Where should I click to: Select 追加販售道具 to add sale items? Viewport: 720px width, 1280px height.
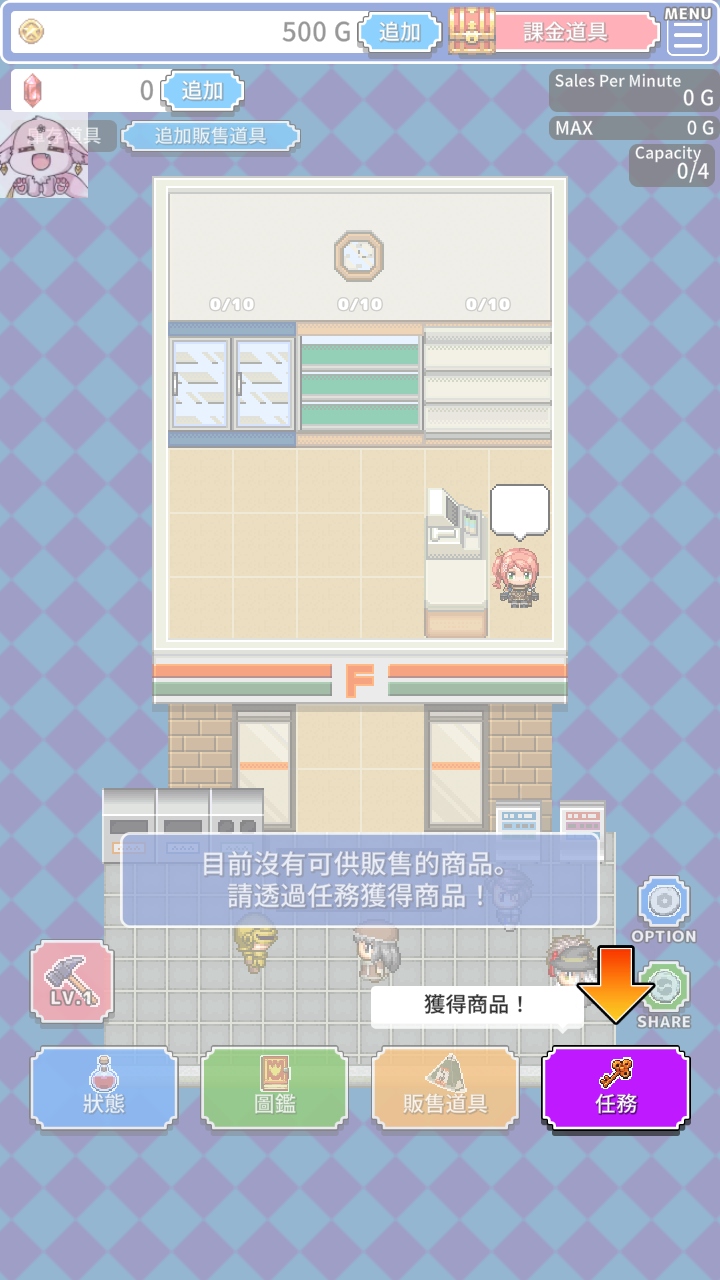pyautogui.click(x=210, y=136)
